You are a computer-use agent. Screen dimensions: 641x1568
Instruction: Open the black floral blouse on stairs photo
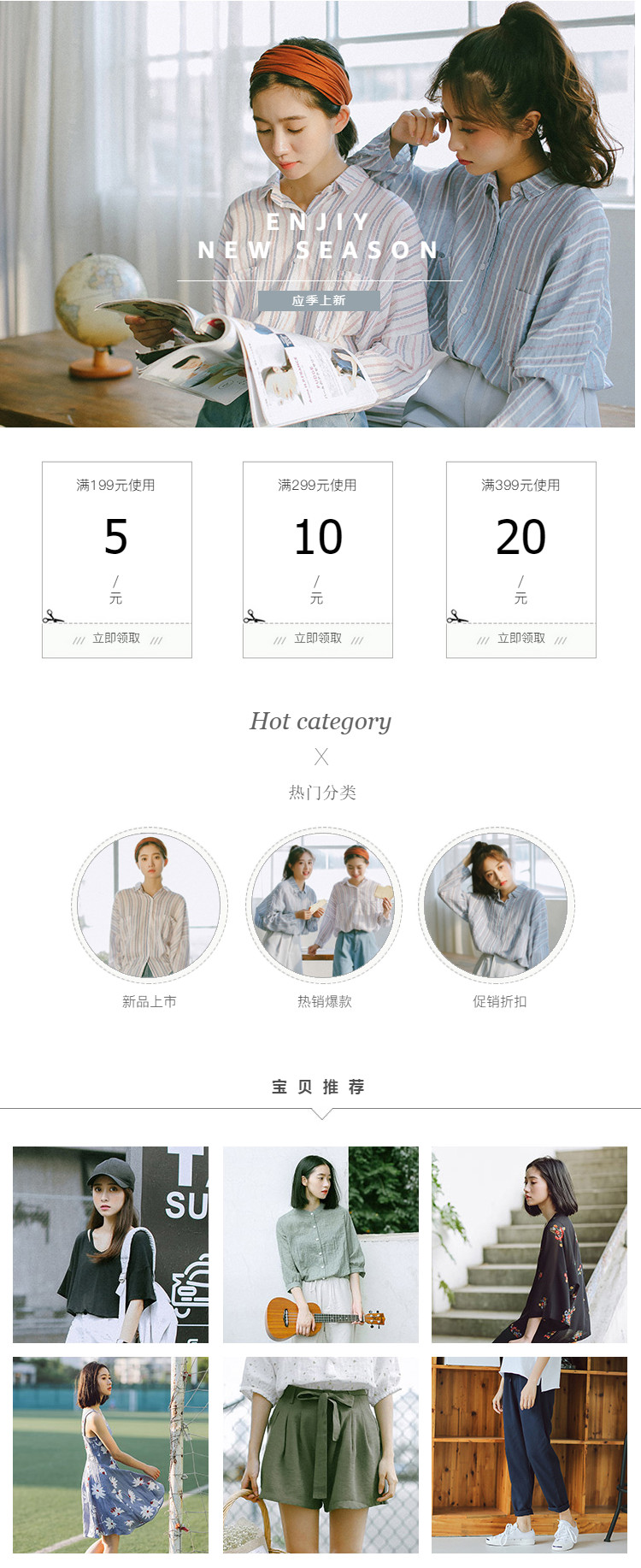530,1246
